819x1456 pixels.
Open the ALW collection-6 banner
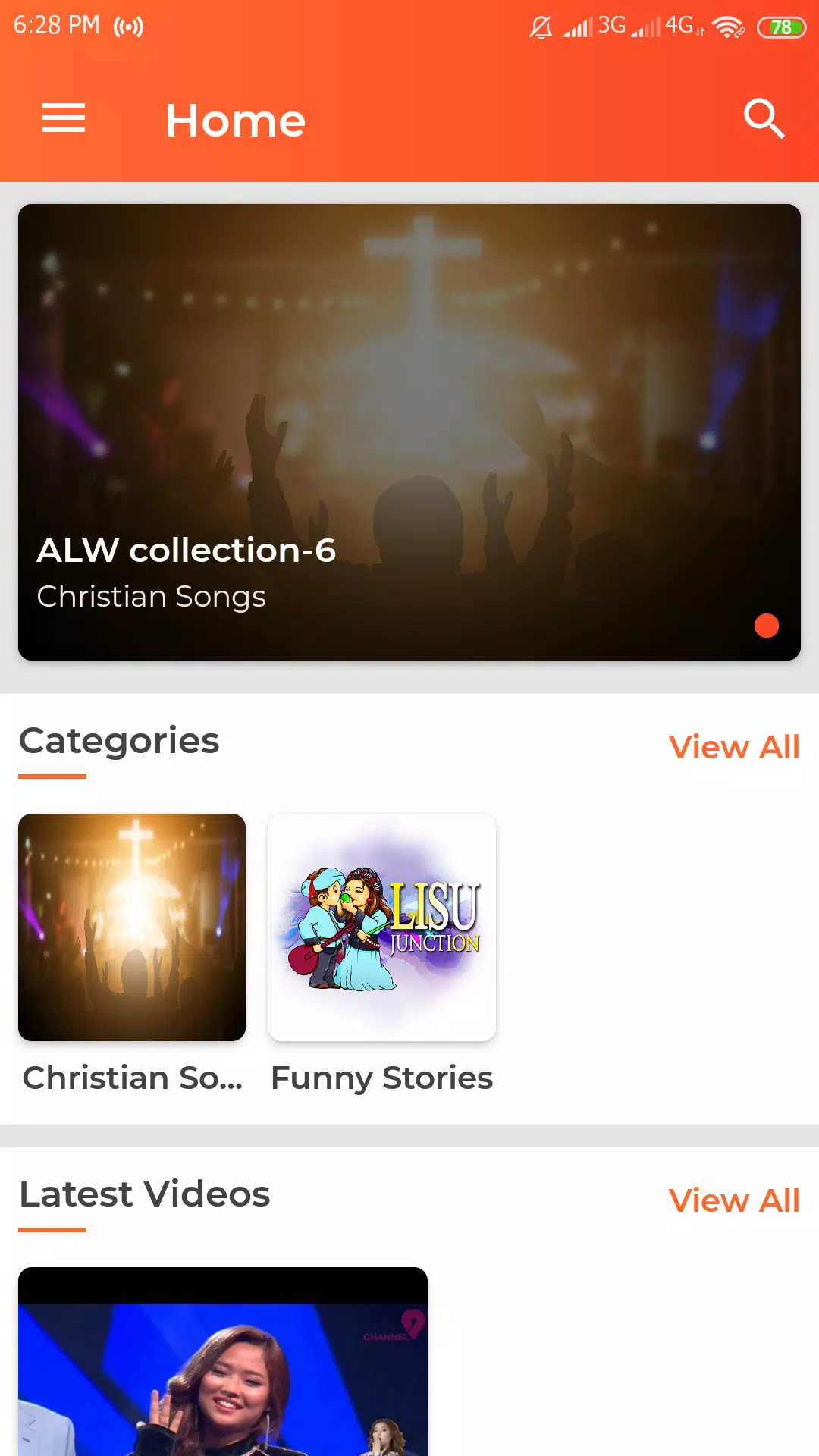409,434
